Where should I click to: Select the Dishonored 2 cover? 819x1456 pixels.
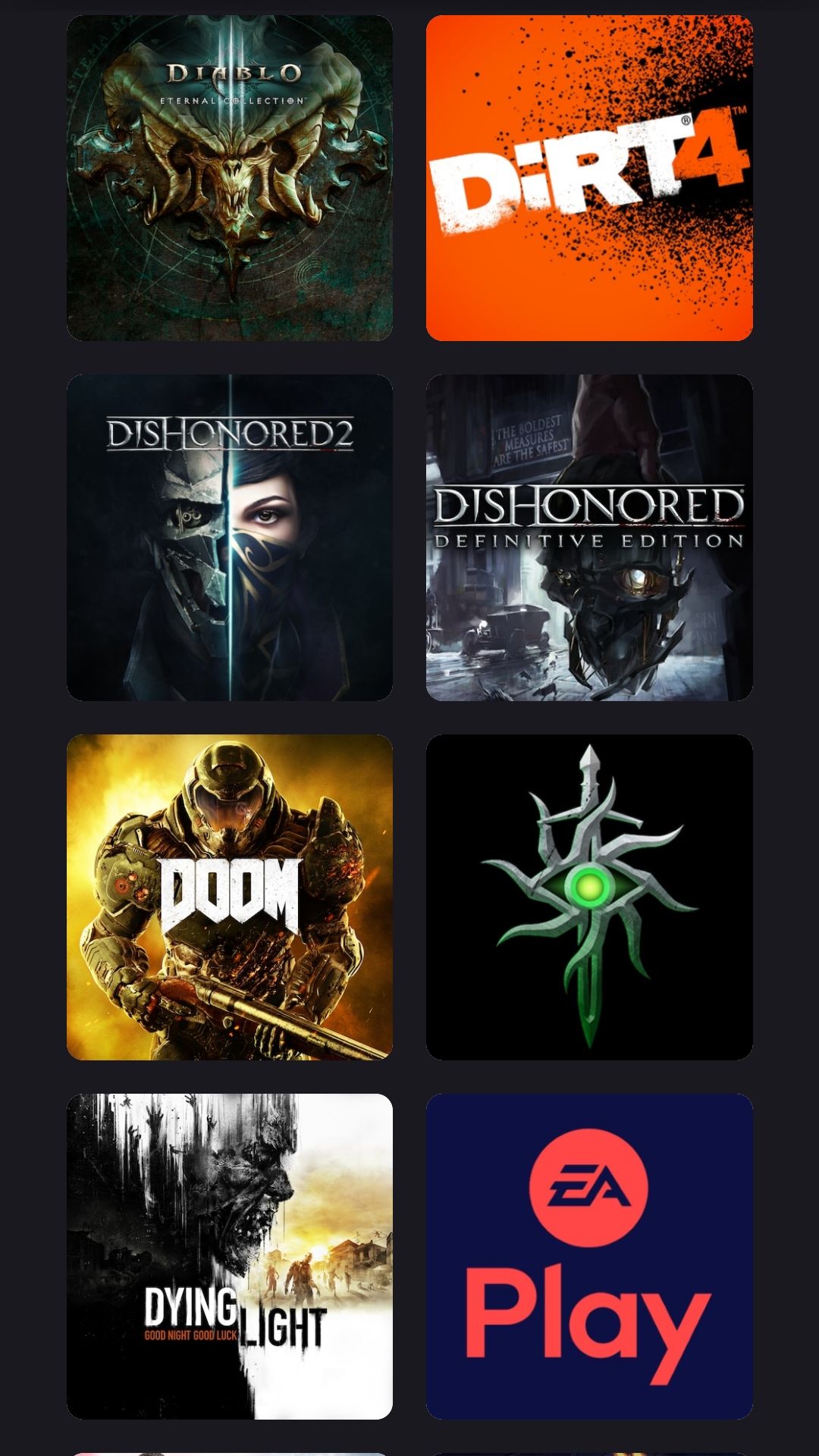click(230, 537)
